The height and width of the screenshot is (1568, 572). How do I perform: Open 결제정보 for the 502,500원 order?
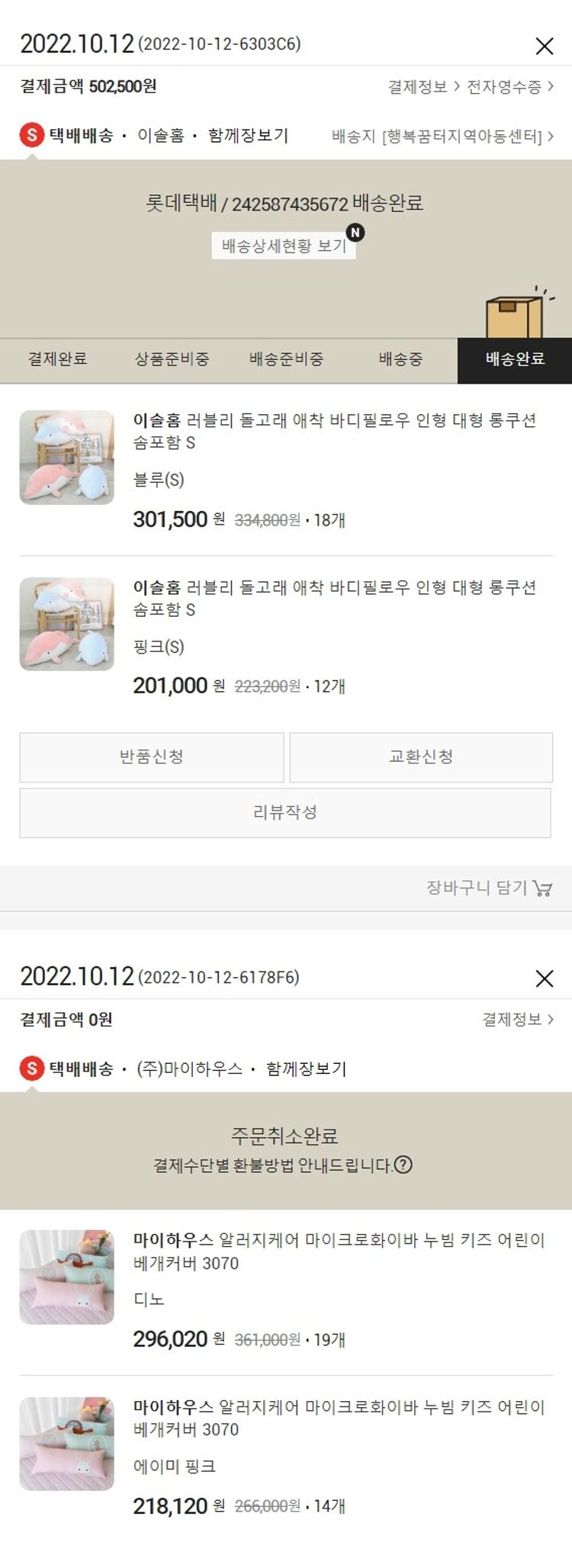[x=423, y=87]
